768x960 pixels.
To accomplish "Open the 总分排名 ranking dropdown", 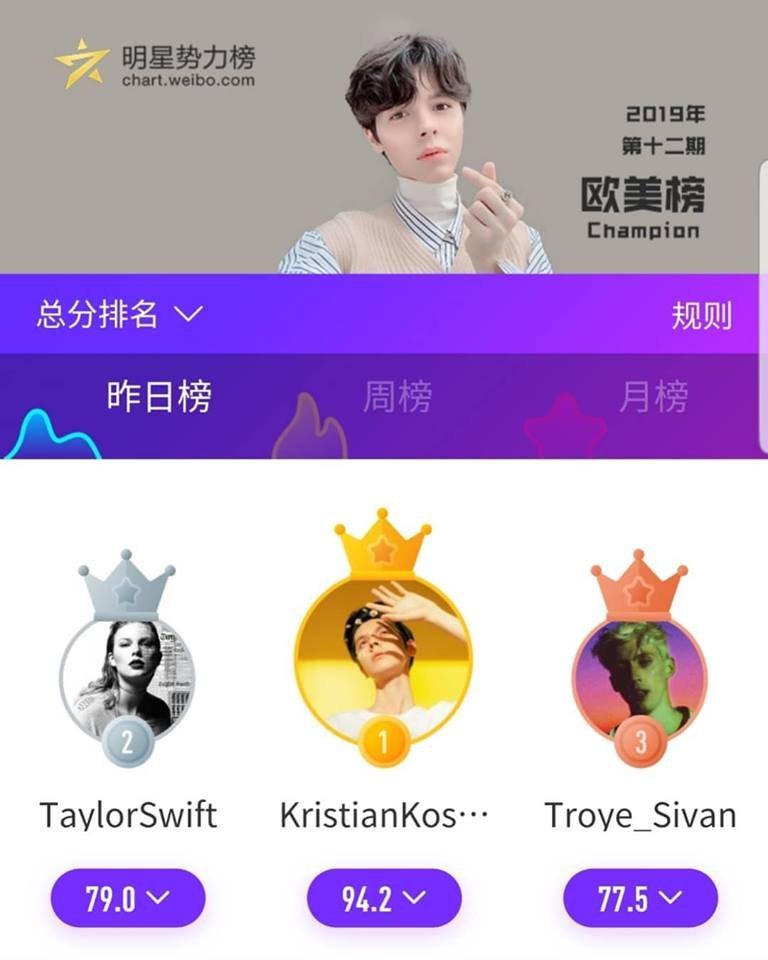I will coord(120,315).
